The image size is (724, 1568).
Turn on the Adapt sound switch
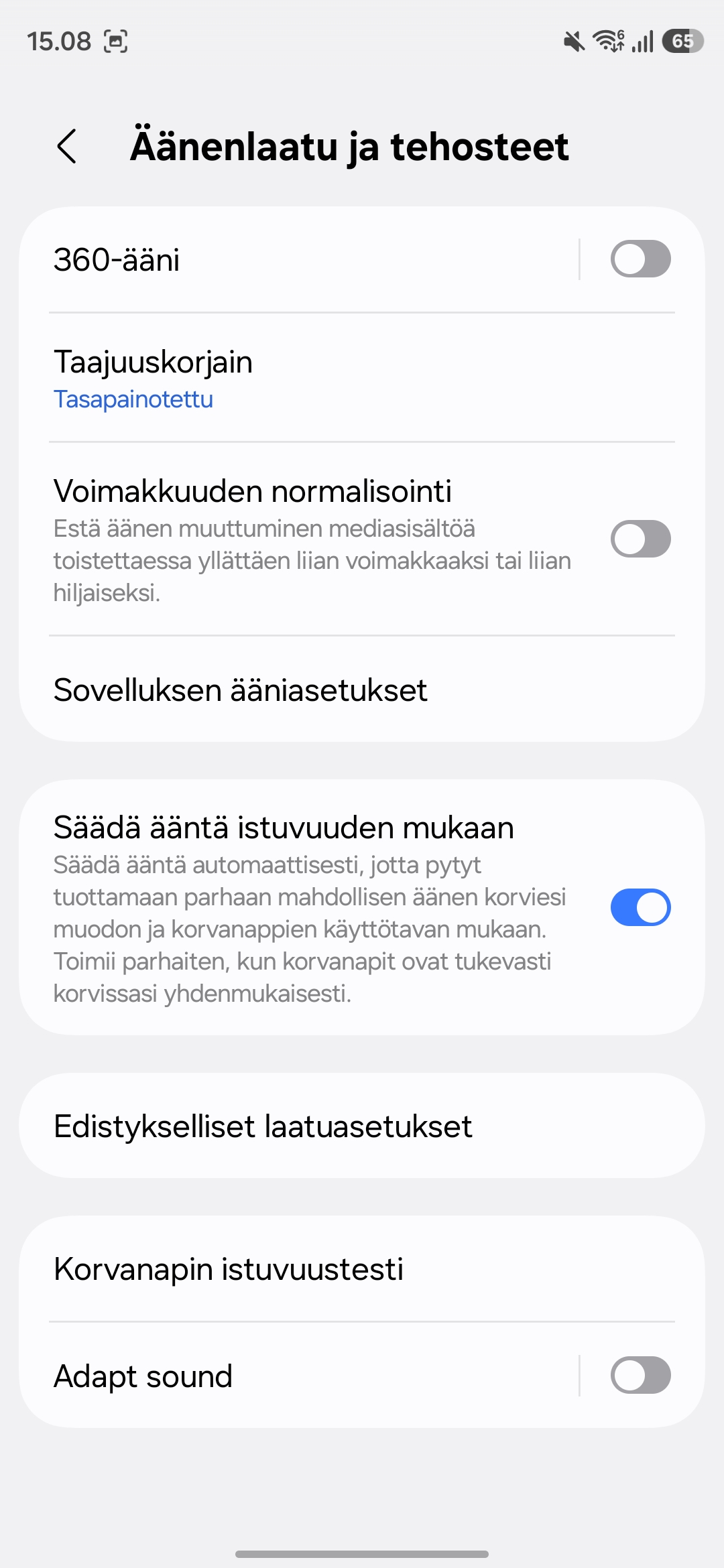(640, 1375)
